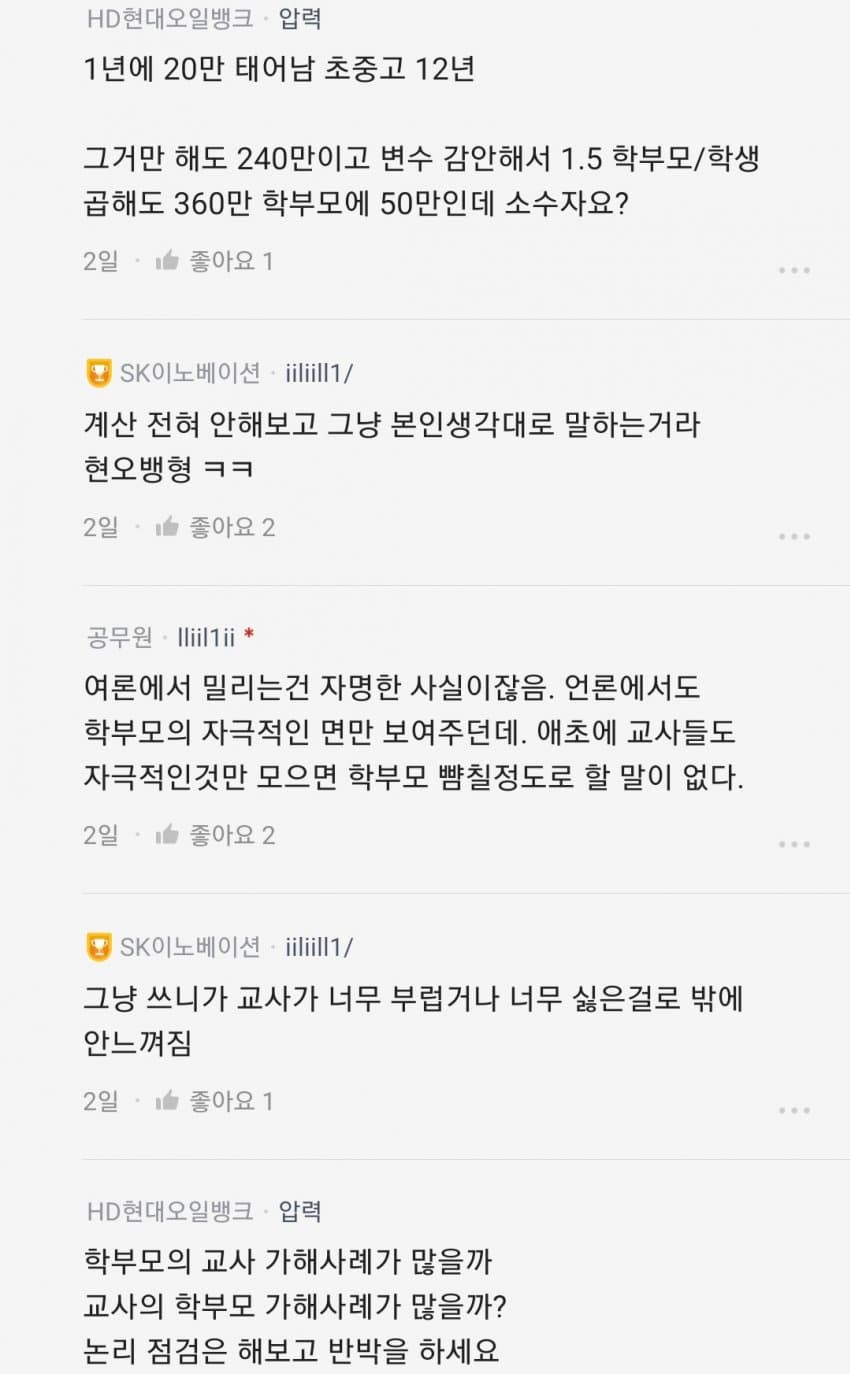Open overflow menu on '계산 전혀 안해보고' comment
This screenshot has width=850, height=1374.
[793, 536]
